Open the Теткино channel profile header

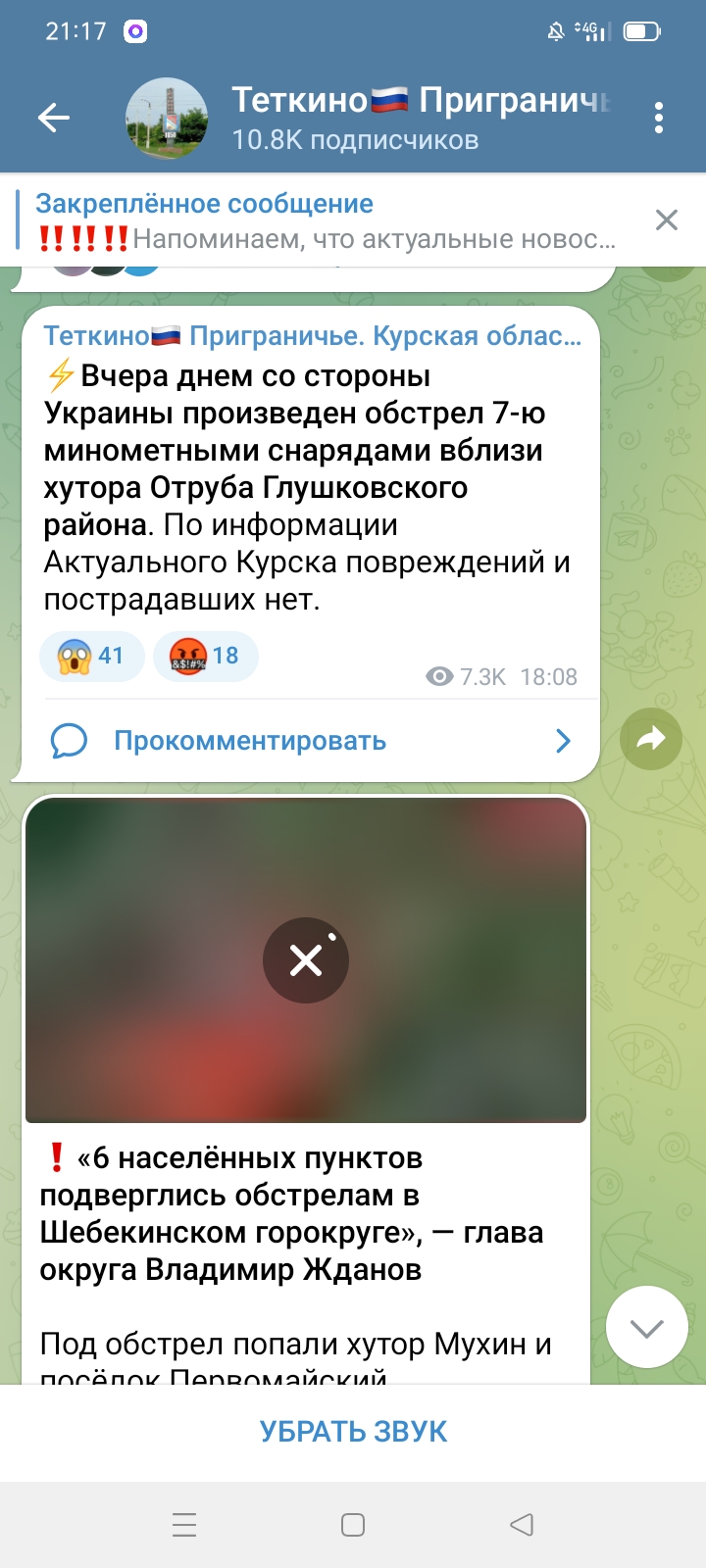[x=373, y=119]
